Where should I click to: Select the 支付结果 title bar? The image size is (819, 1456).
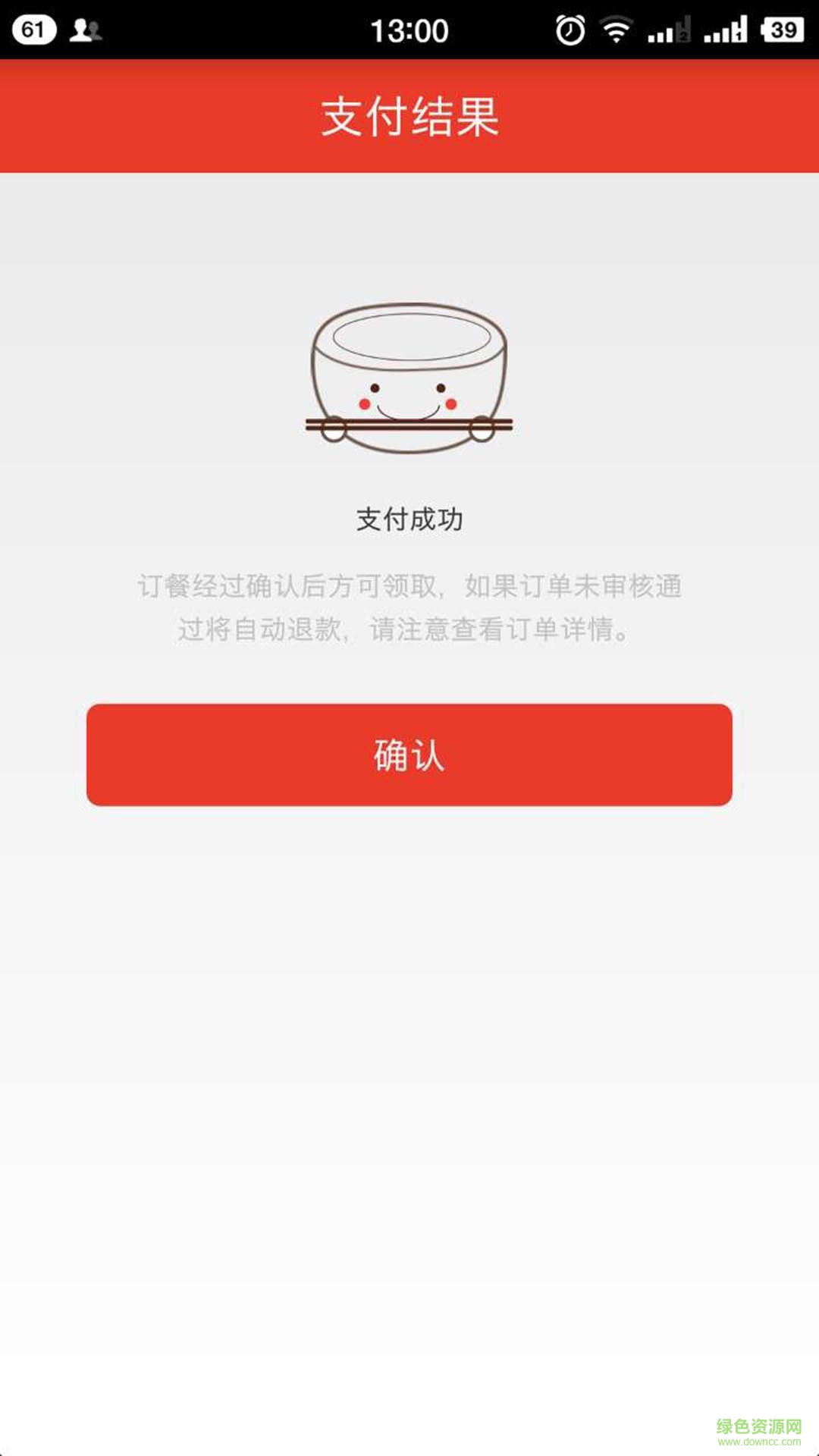(409, 115)
